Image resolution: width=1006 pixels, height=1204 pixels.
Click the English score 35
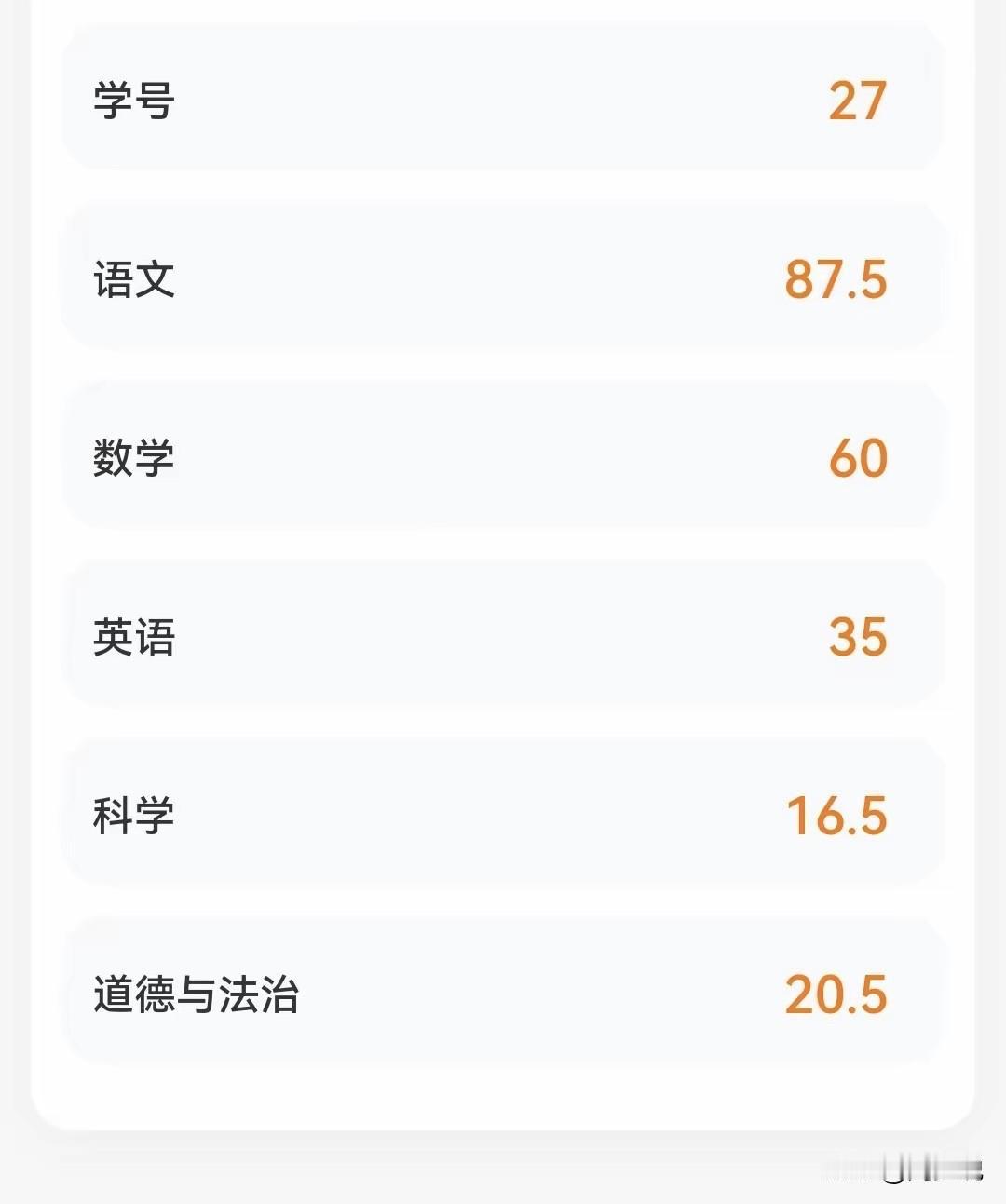(859, 636)
